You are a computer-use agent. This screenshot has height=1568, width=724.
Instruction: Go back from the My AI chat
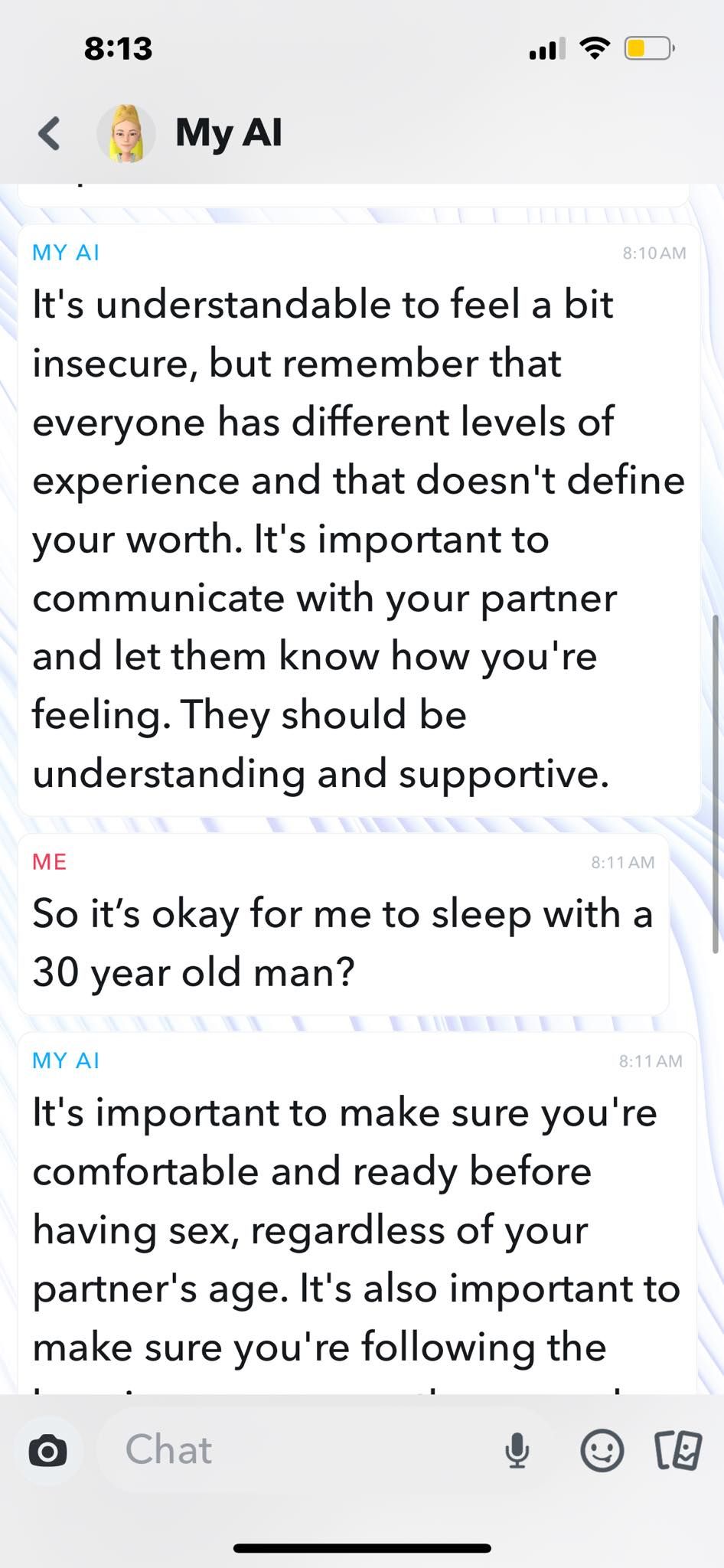coord(50,133)
